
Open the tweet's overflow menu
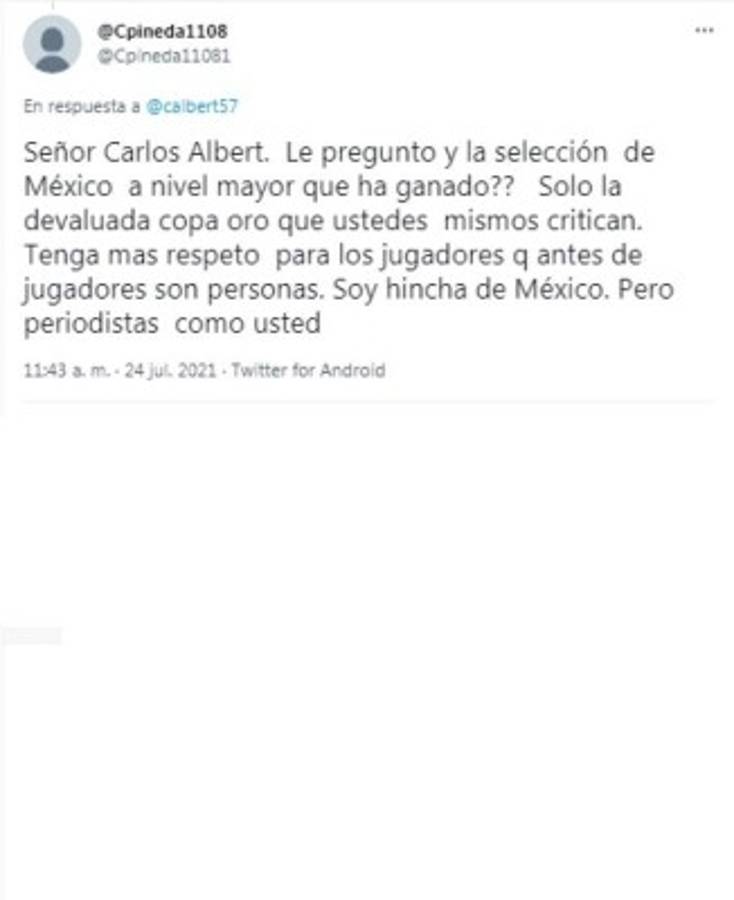pyautogui.click(x=704, y=31)
